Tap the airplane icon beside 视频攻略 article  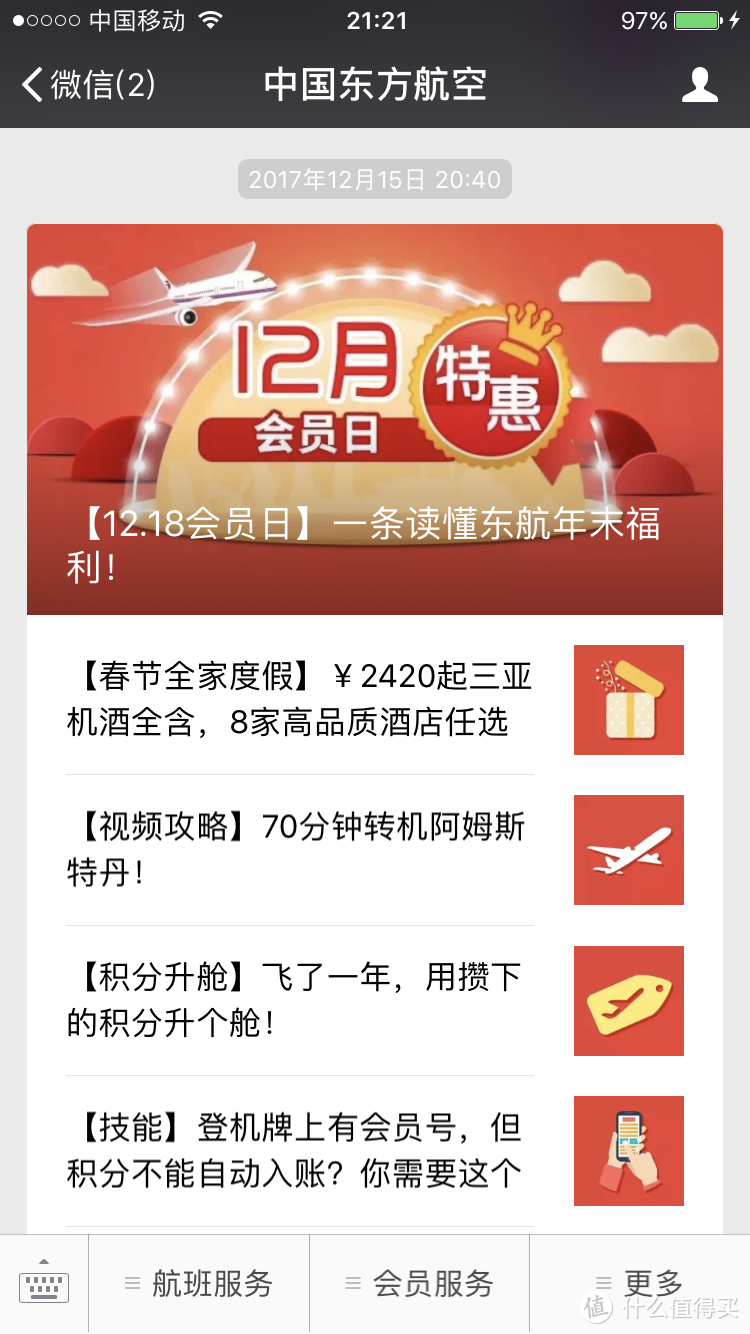pyautogui.click(x=628, y=850)
